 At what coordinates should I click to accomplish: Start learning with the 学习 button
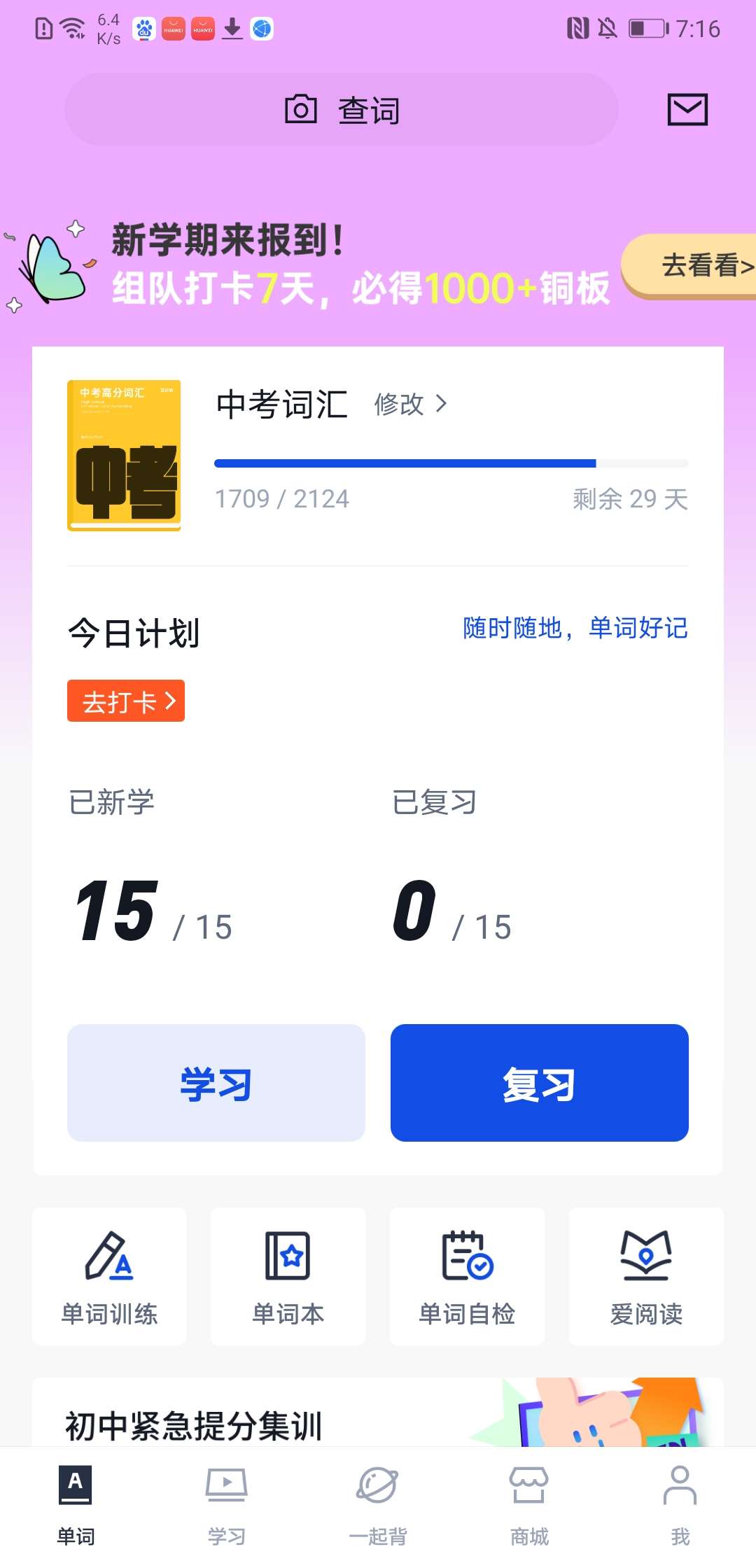click(x=216, y=1083)
